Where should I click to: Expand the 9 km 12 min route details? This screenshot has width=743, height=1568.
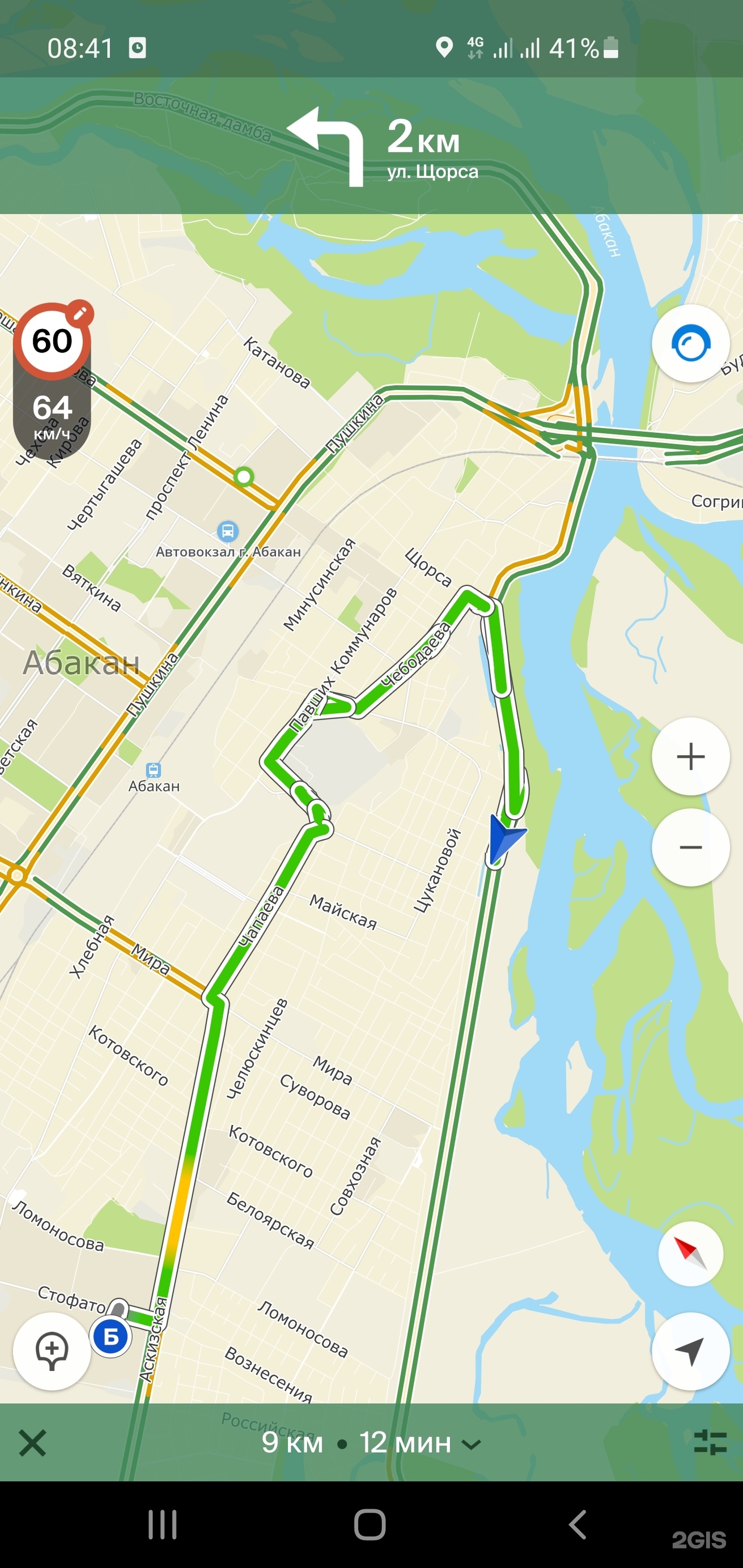click(x=371, y=1443)
